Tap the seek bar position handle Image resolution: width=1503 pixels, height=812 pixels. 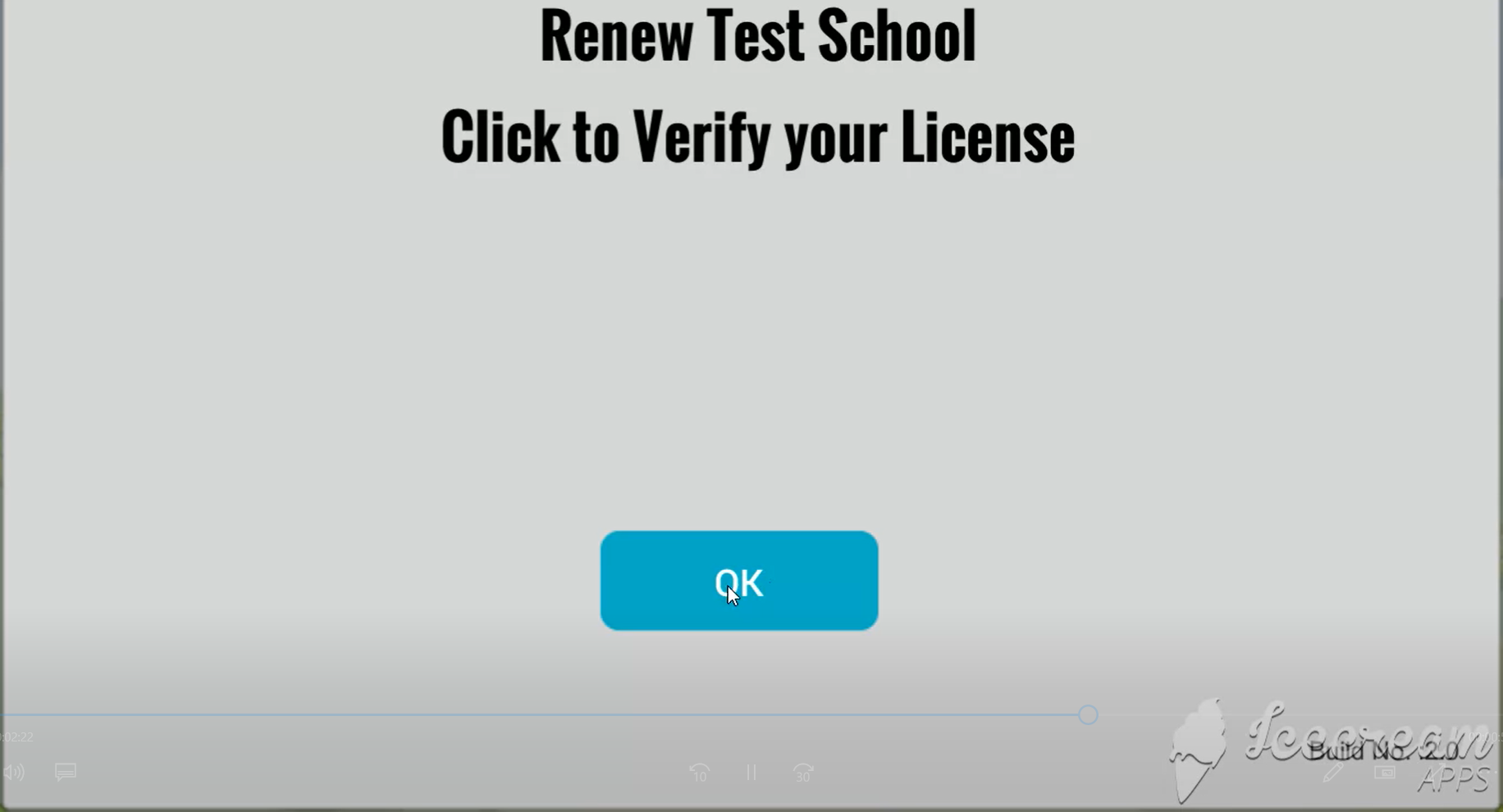pyautogui.click(x=1088, y=715)
